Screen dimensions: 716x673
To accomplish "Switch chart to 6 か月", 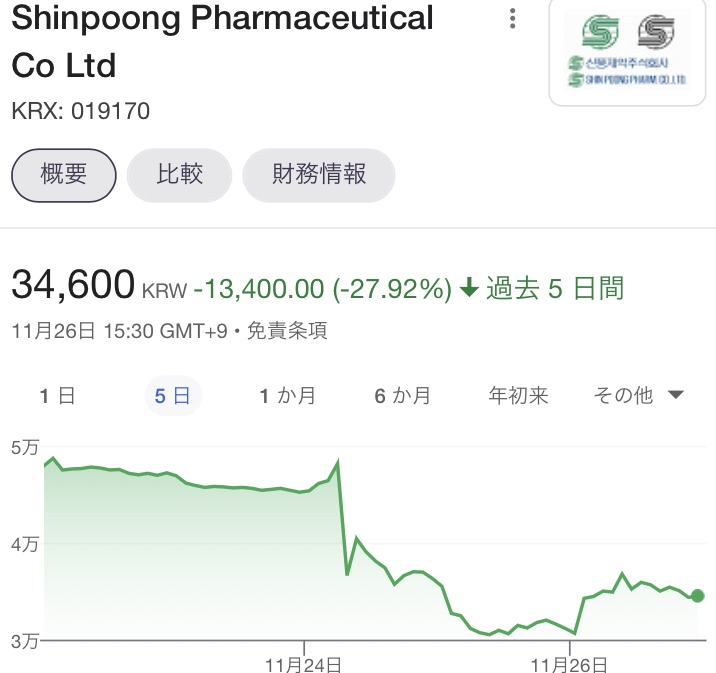I will 402,396.
